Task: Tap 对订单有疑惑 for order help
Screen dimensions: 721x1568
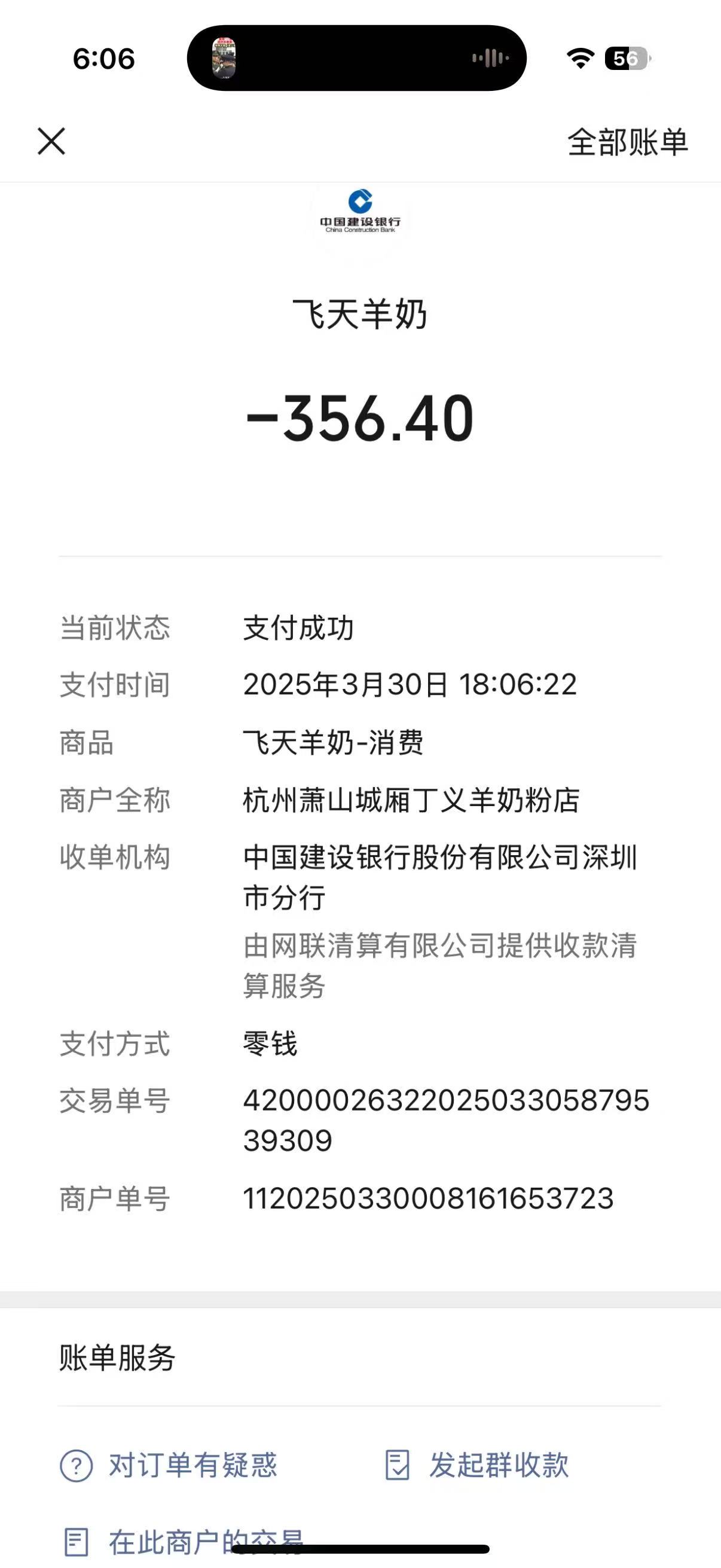Action: coord(169,1465)
